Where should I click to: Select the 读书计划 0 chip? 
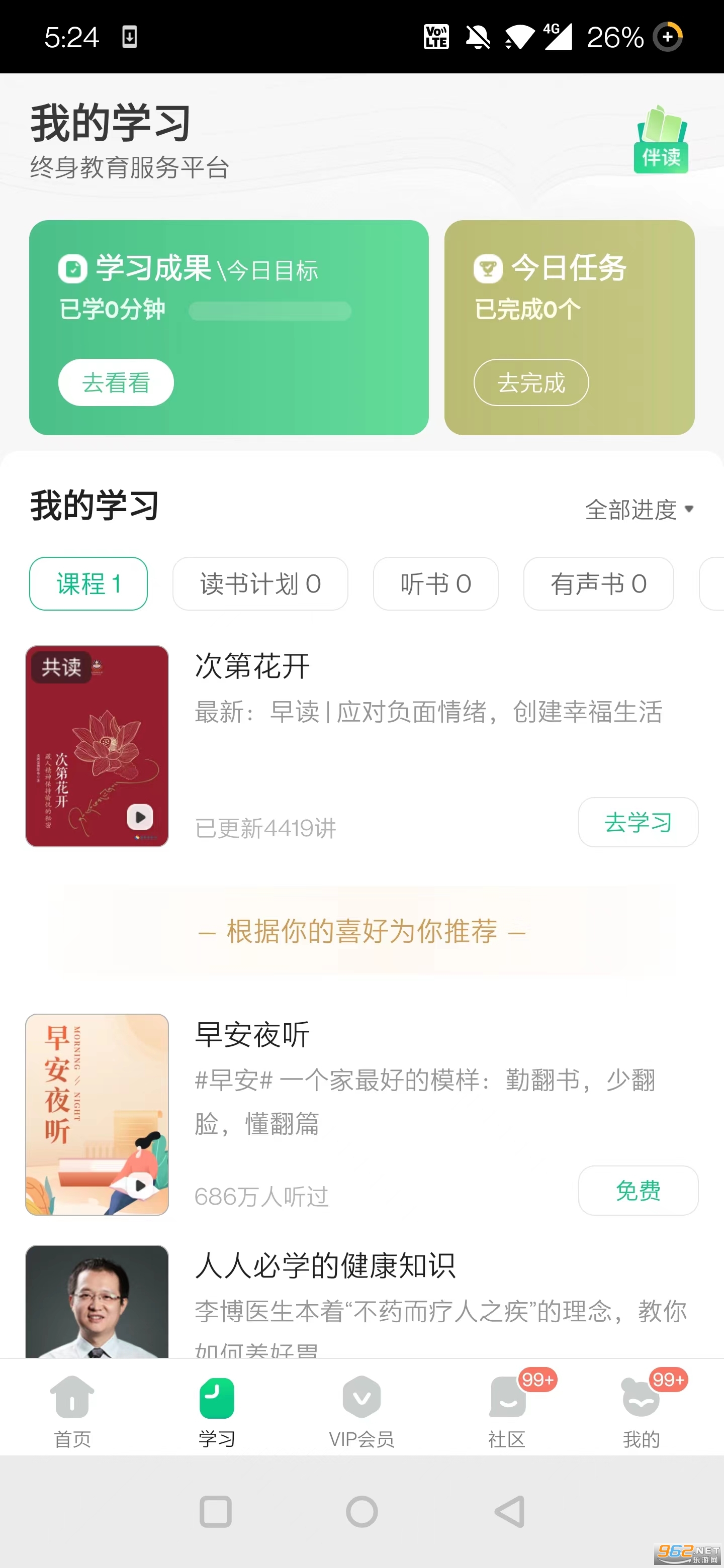260,584
